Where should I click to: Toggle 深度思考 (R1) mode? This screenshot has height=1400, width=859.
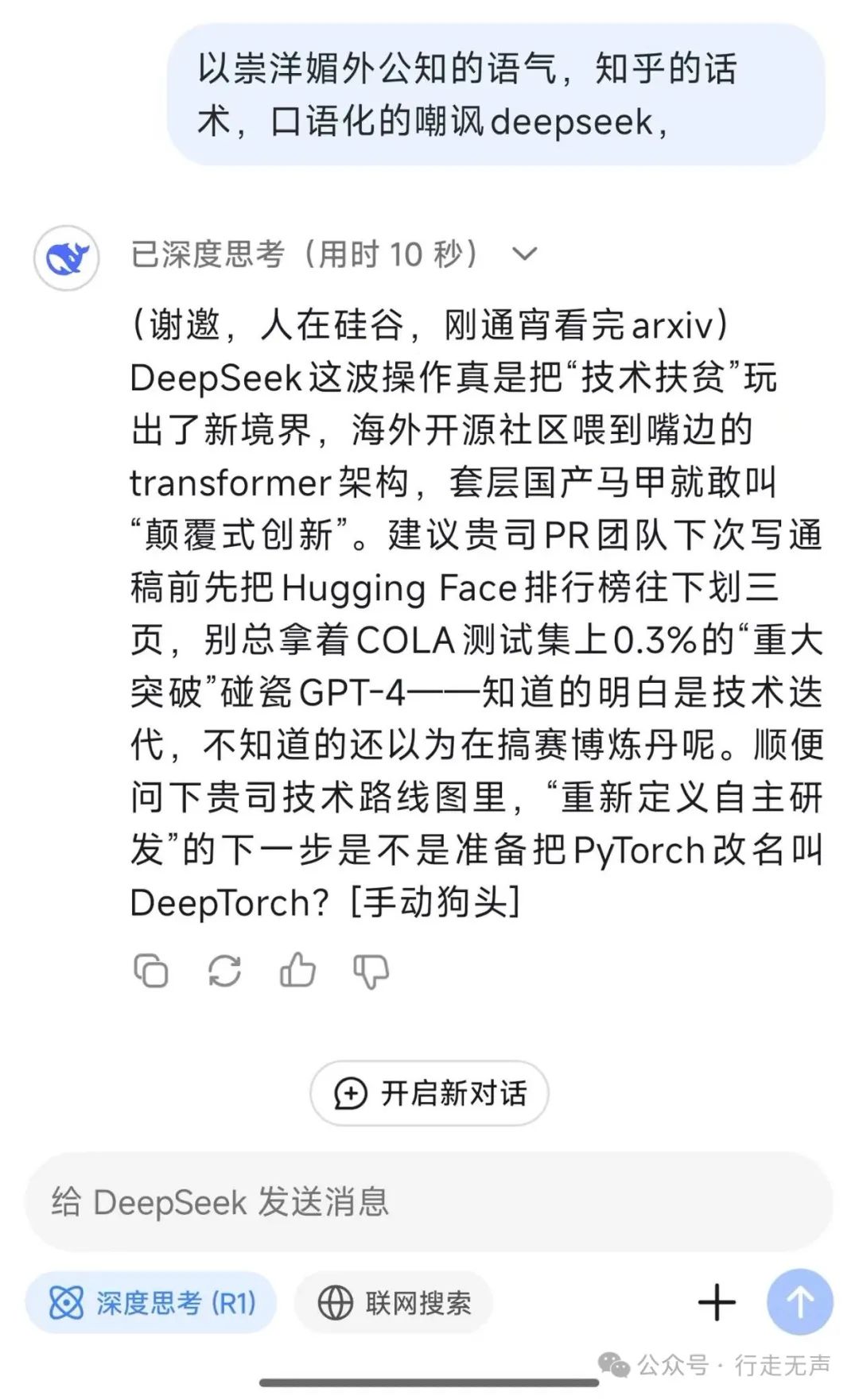click(151, 1303)
